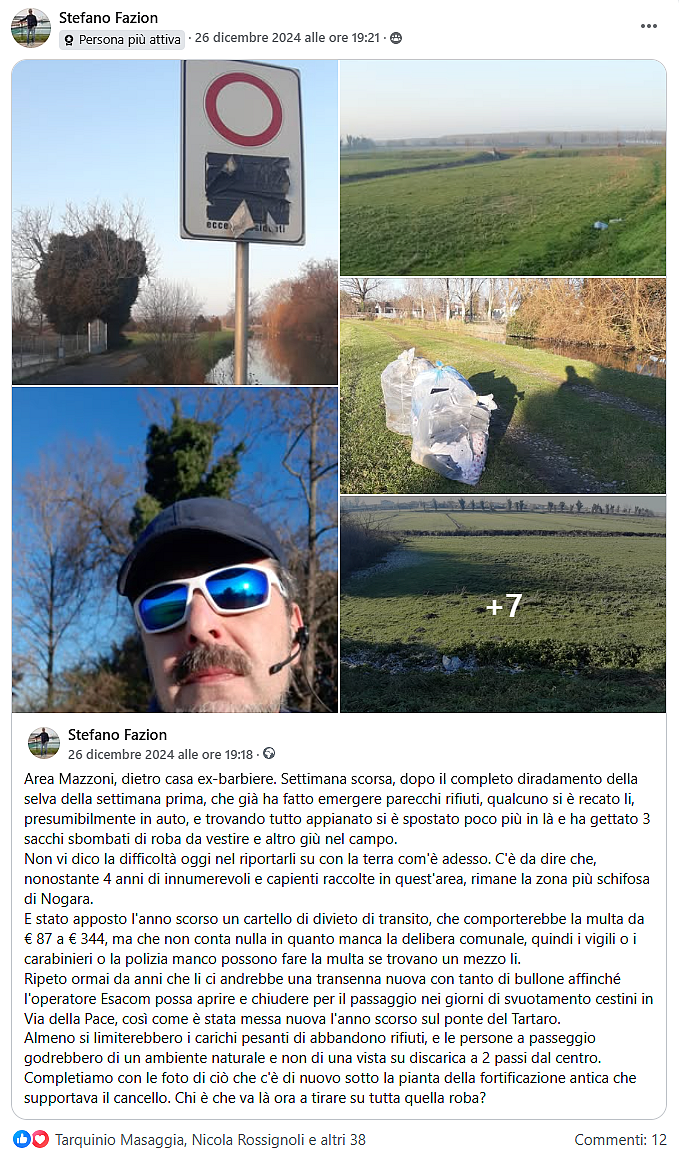The width and height of the screenshot is (679, 1155).
Task: Tap the Persona più attiva badge
Action: [122, 40]
